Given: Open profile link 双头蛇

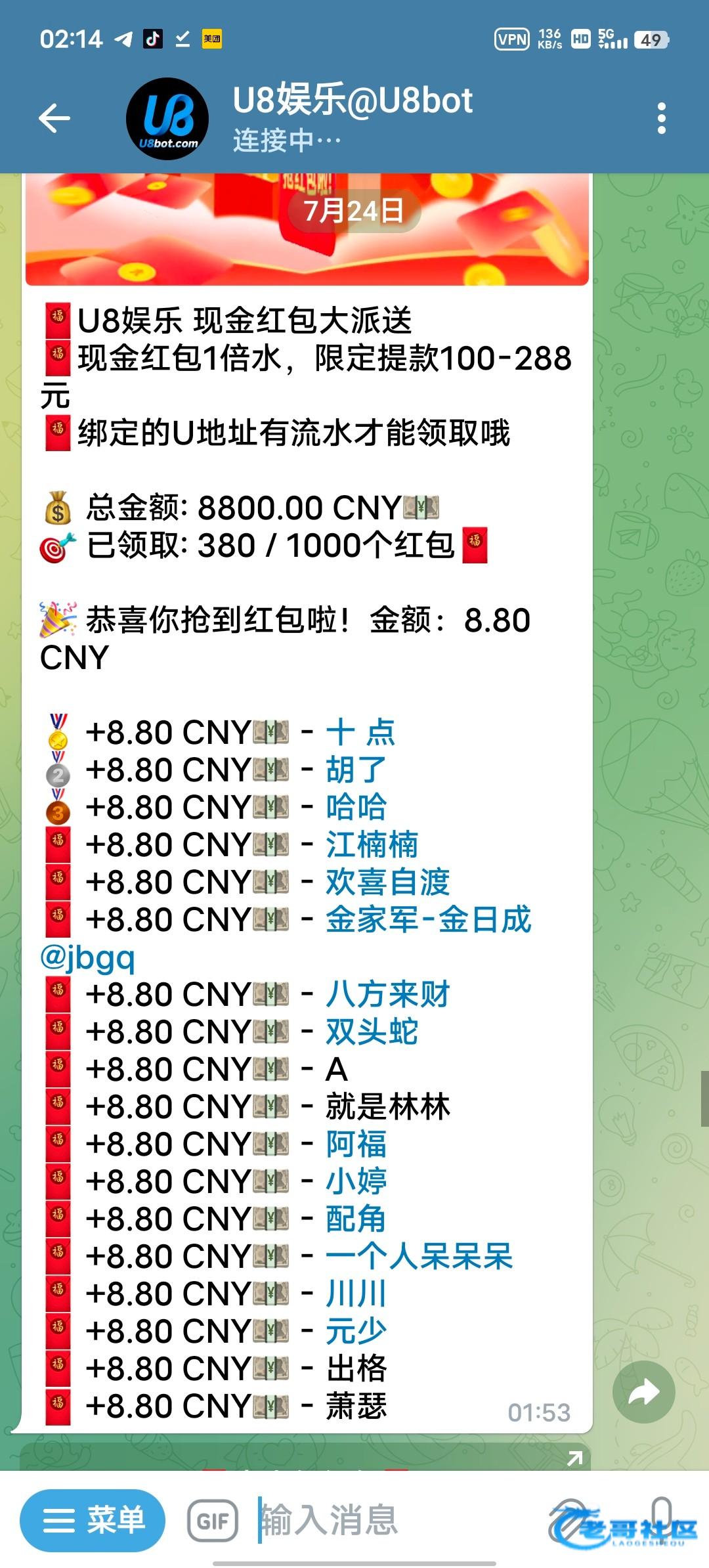Looking at the screenshot, I should pyautogui.click(x=372, y=1032).
